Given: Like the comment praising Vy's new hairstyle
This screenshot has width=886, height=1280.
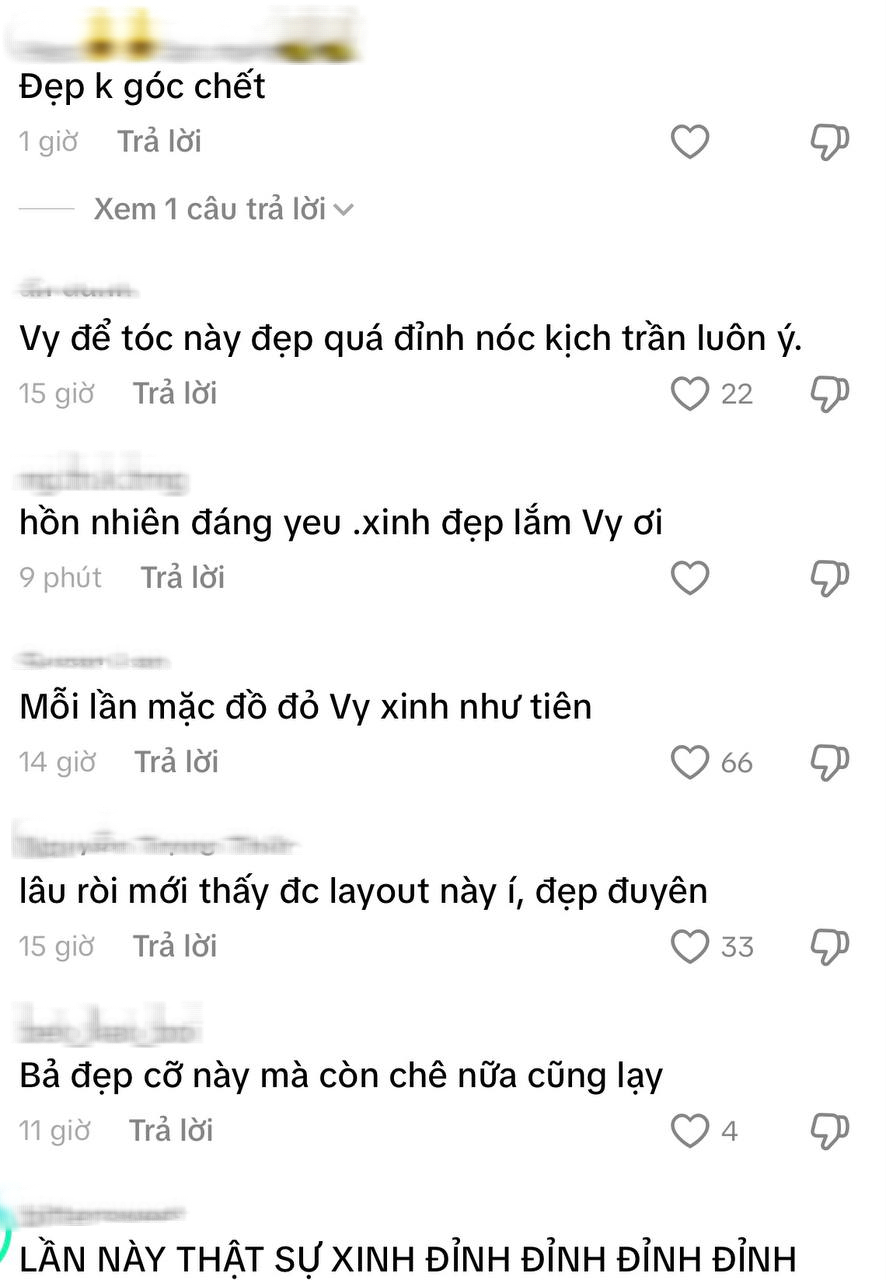Looking at the screenshot, I should pos(689,394).
